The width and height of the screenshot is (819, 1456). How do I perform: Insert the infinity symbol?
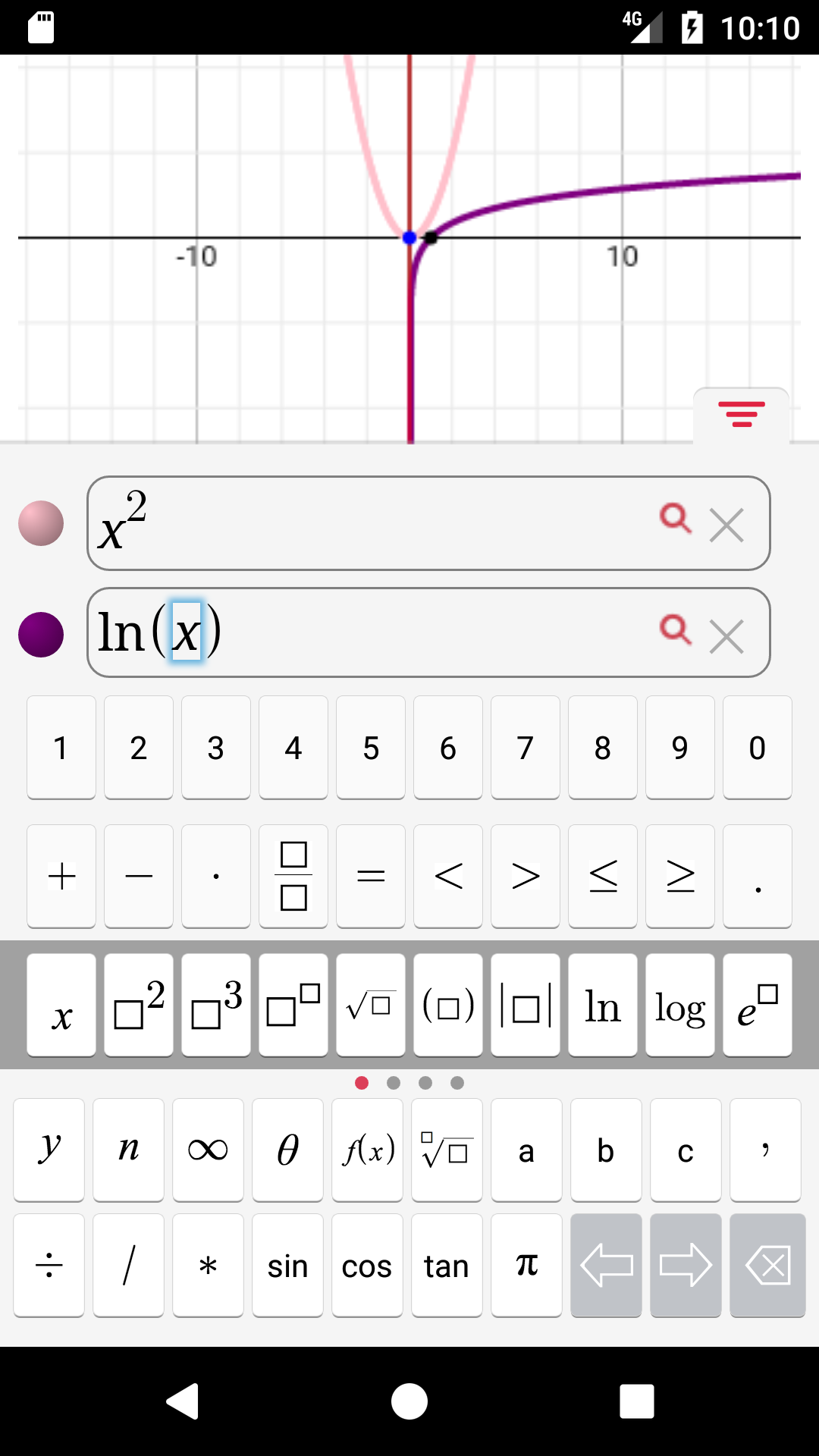208,1150
